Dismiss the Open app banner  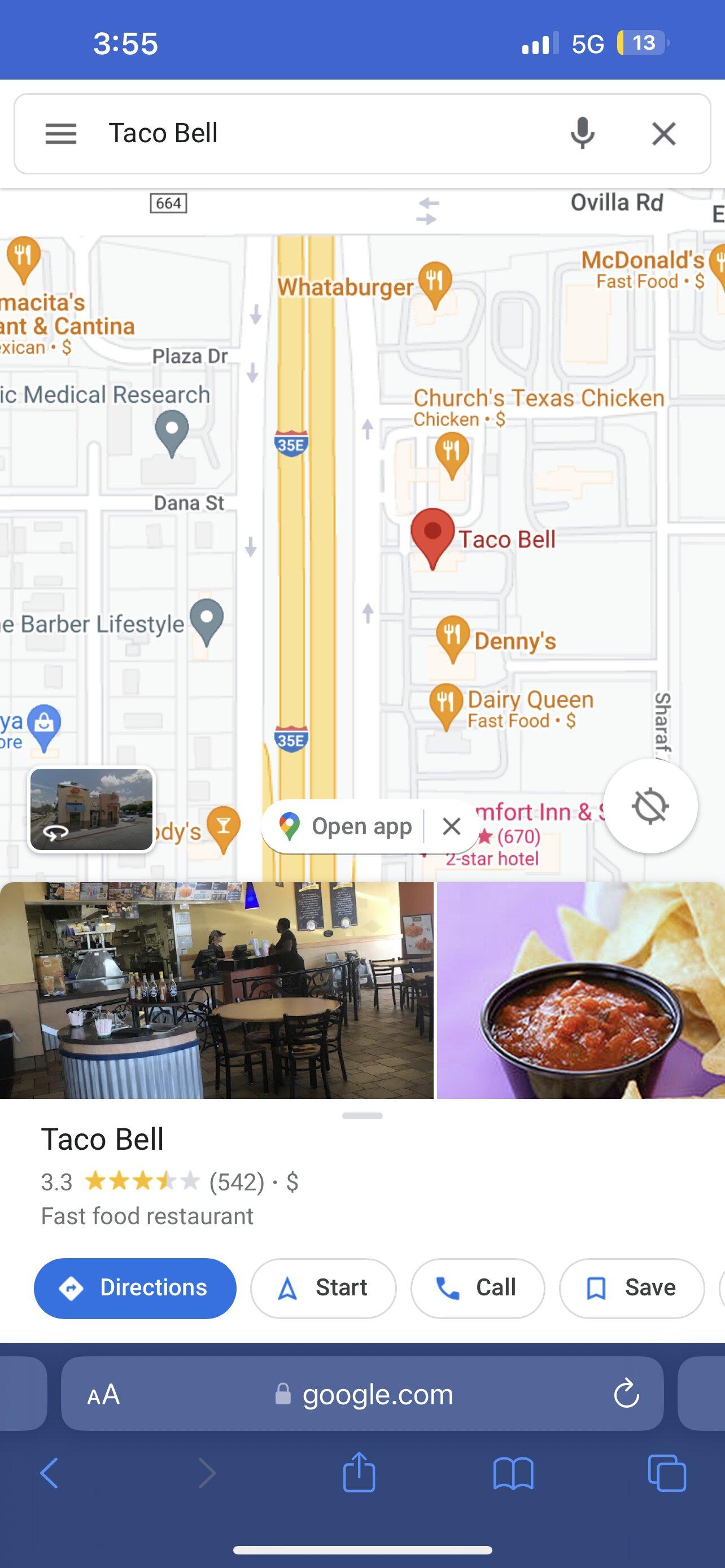click(452, 826)
